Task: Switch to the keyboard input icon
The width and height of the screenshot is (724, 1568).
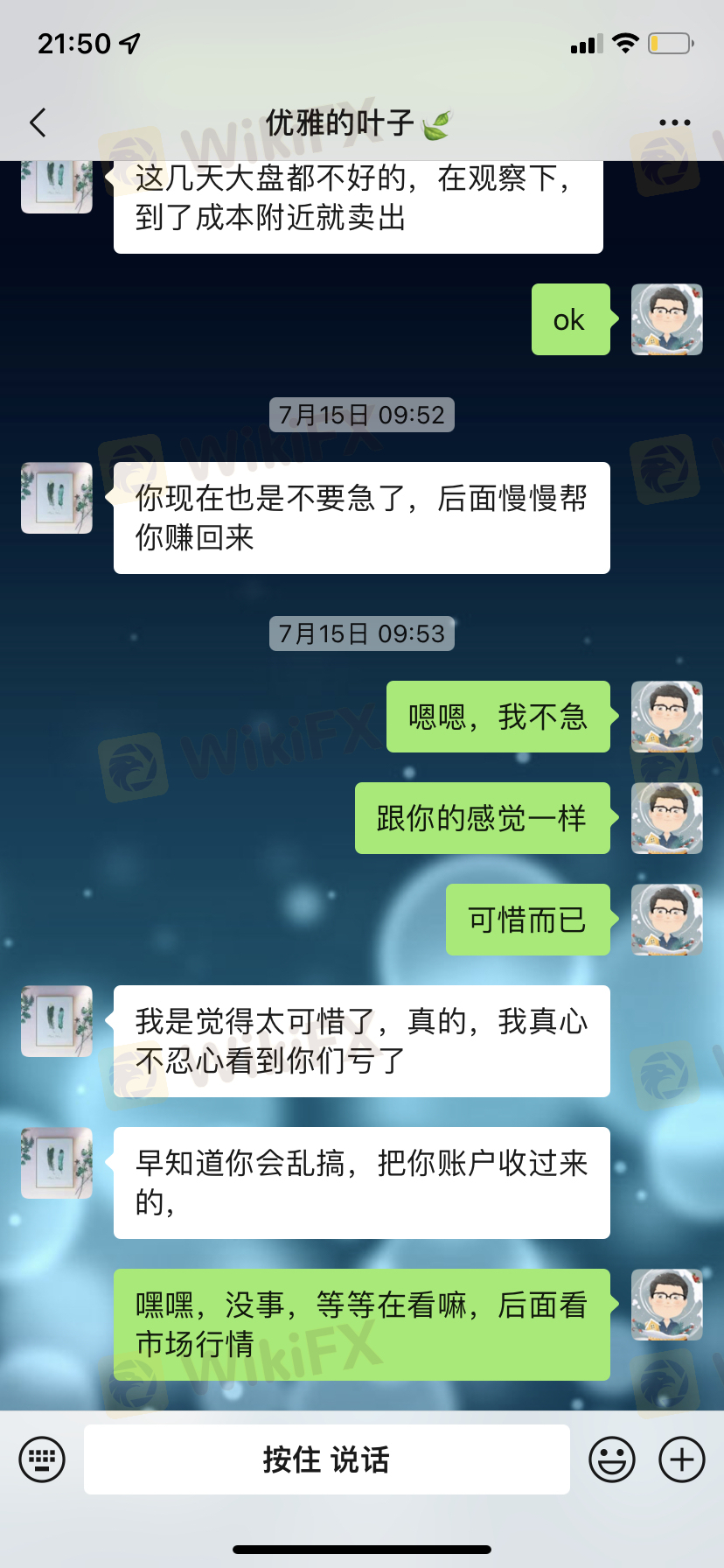Action: click(x=42, y=1459)
